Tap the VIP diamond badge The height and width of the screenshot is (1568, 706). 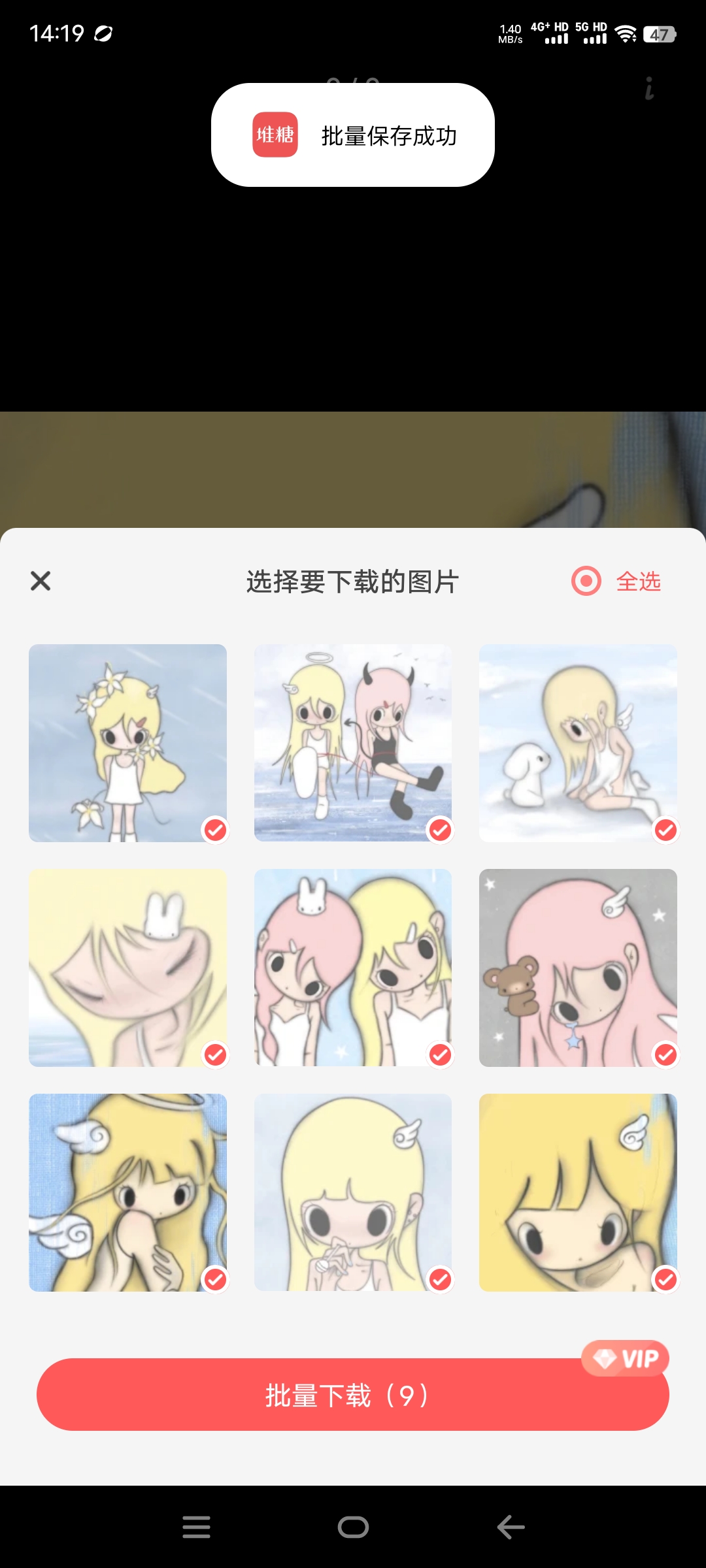click(x=626, y=1358)
